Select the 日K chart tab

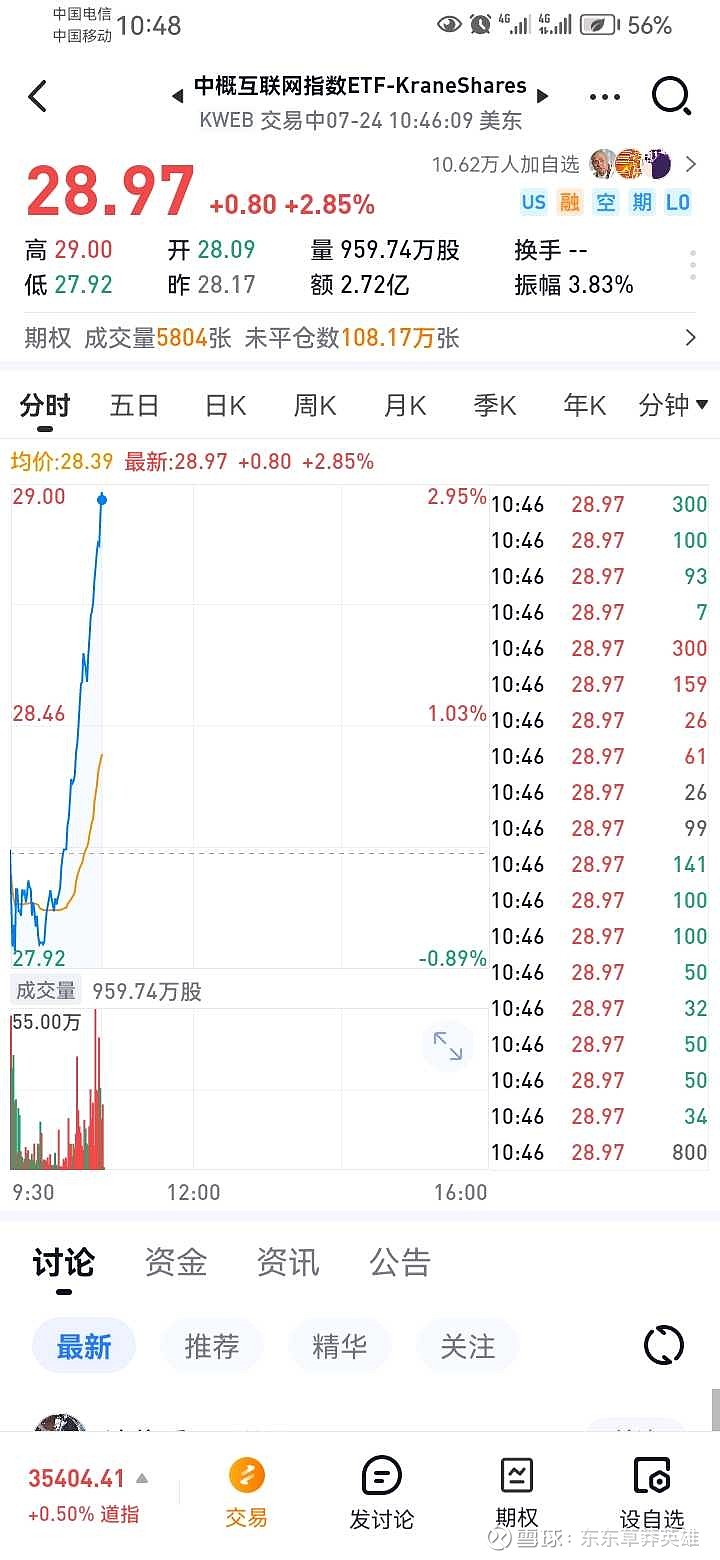point(225,405)
